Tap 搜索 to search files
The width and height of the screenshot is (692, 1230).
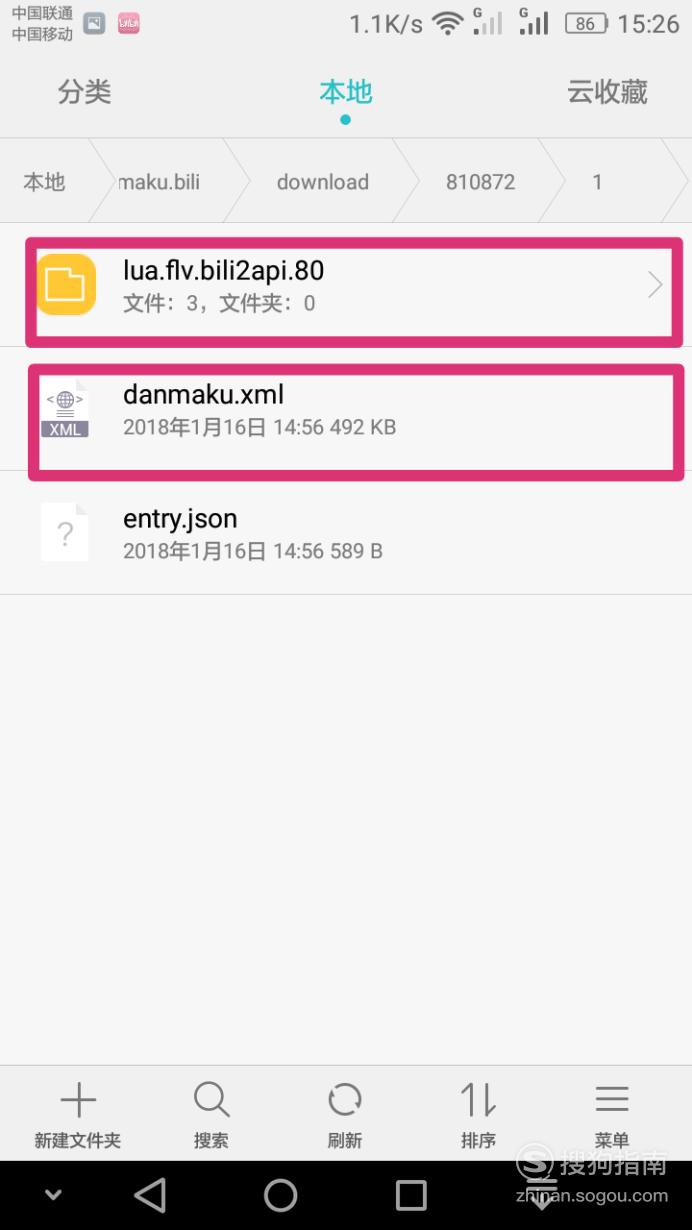point(211,1115)
